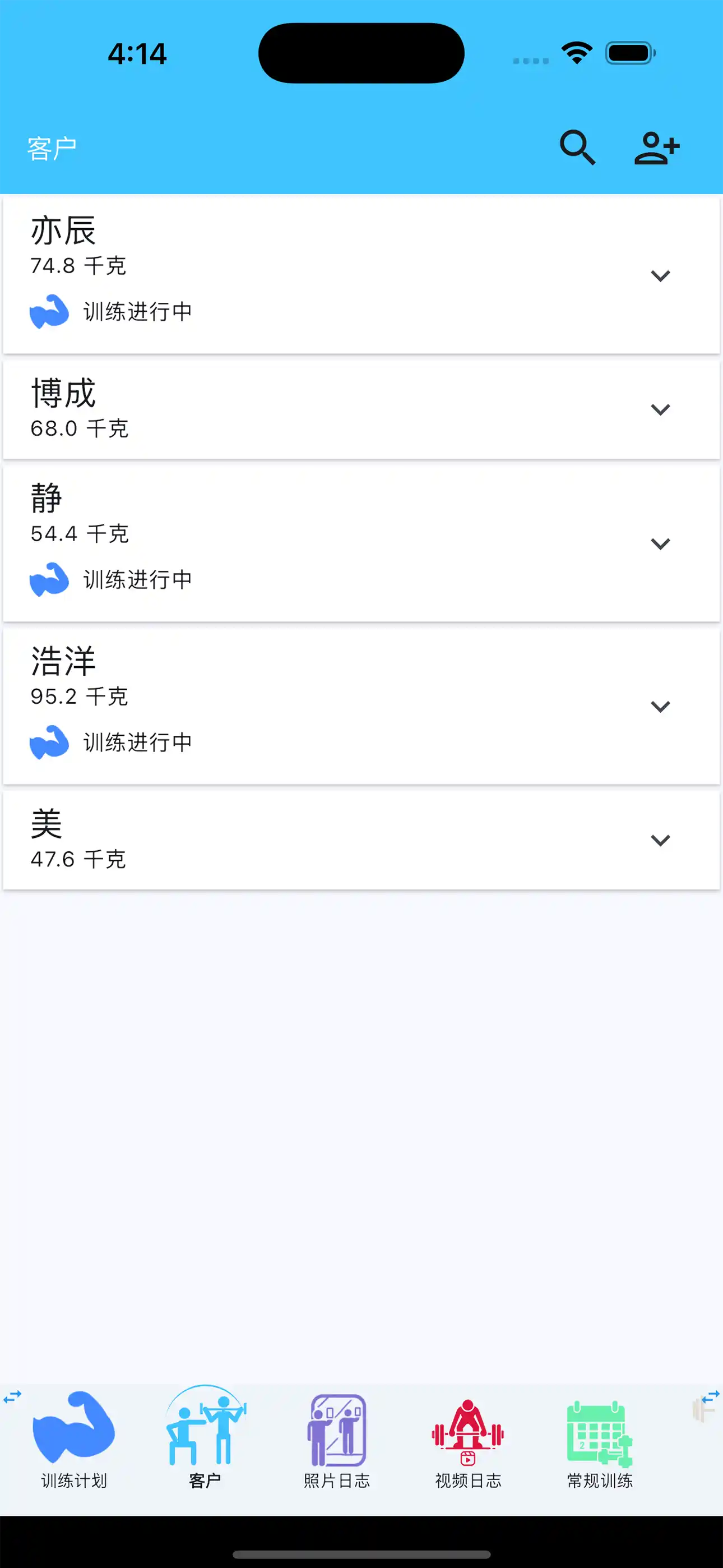The height and width of the screenshot is (1568, 723).
Task: Open the 常规训练 calendar icon
Action: (600, 1435)
